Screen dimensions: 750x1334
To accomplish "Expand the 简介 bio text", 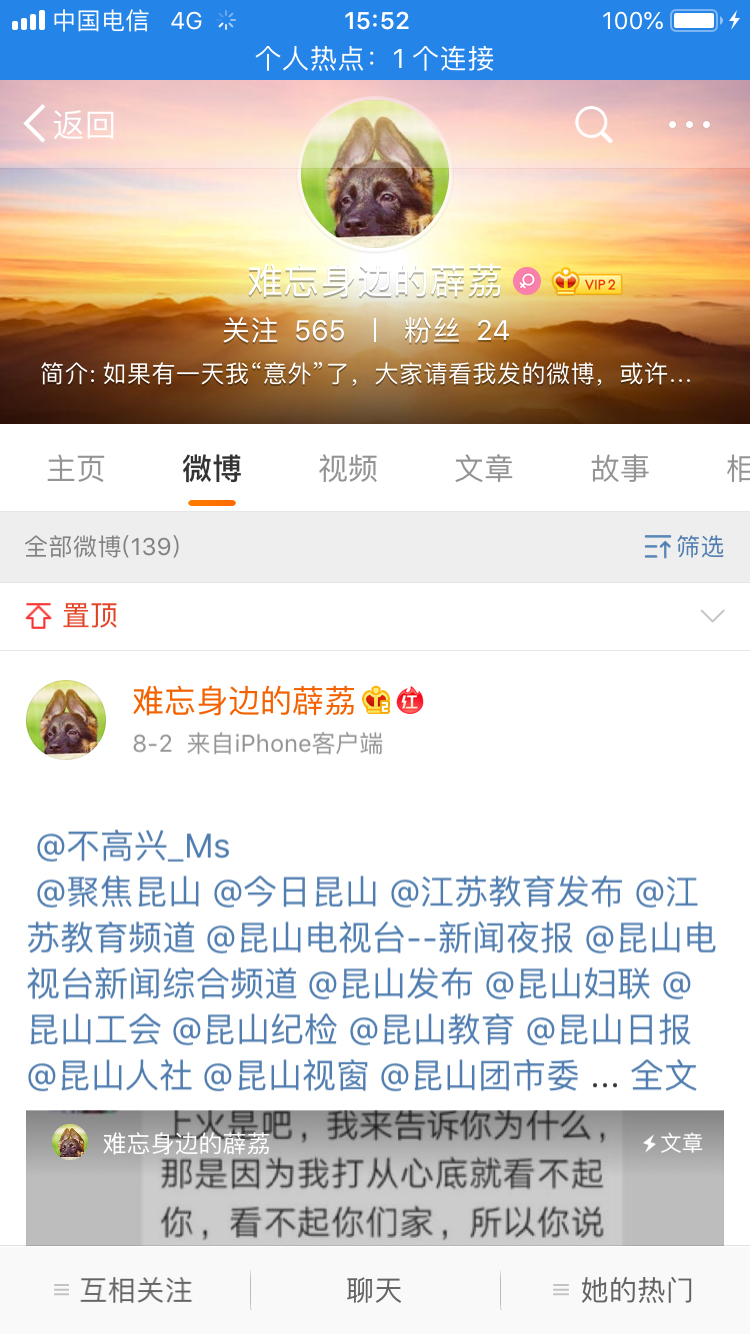I will tap(366, 375).
